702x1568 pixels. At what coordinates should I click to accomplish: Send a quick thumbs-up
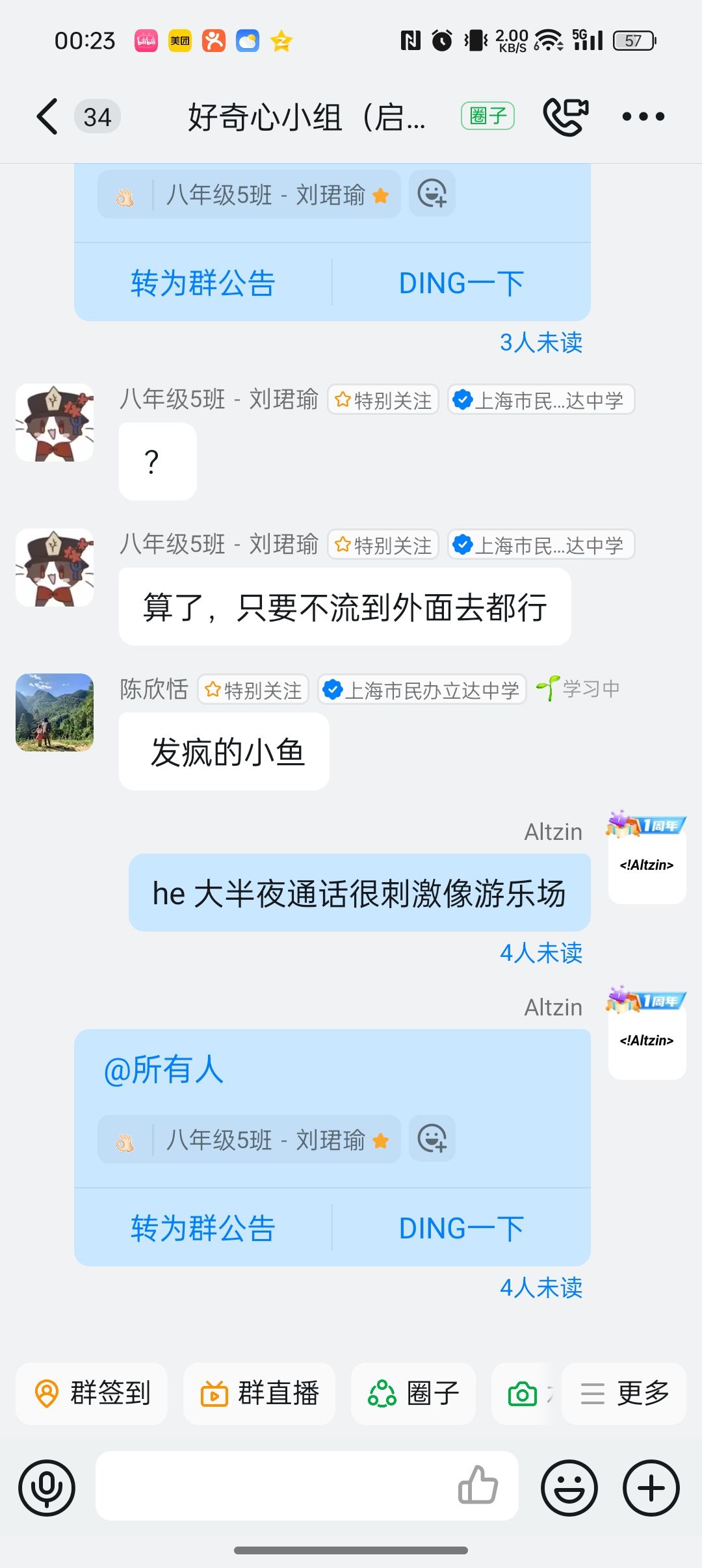(478, 1485)
